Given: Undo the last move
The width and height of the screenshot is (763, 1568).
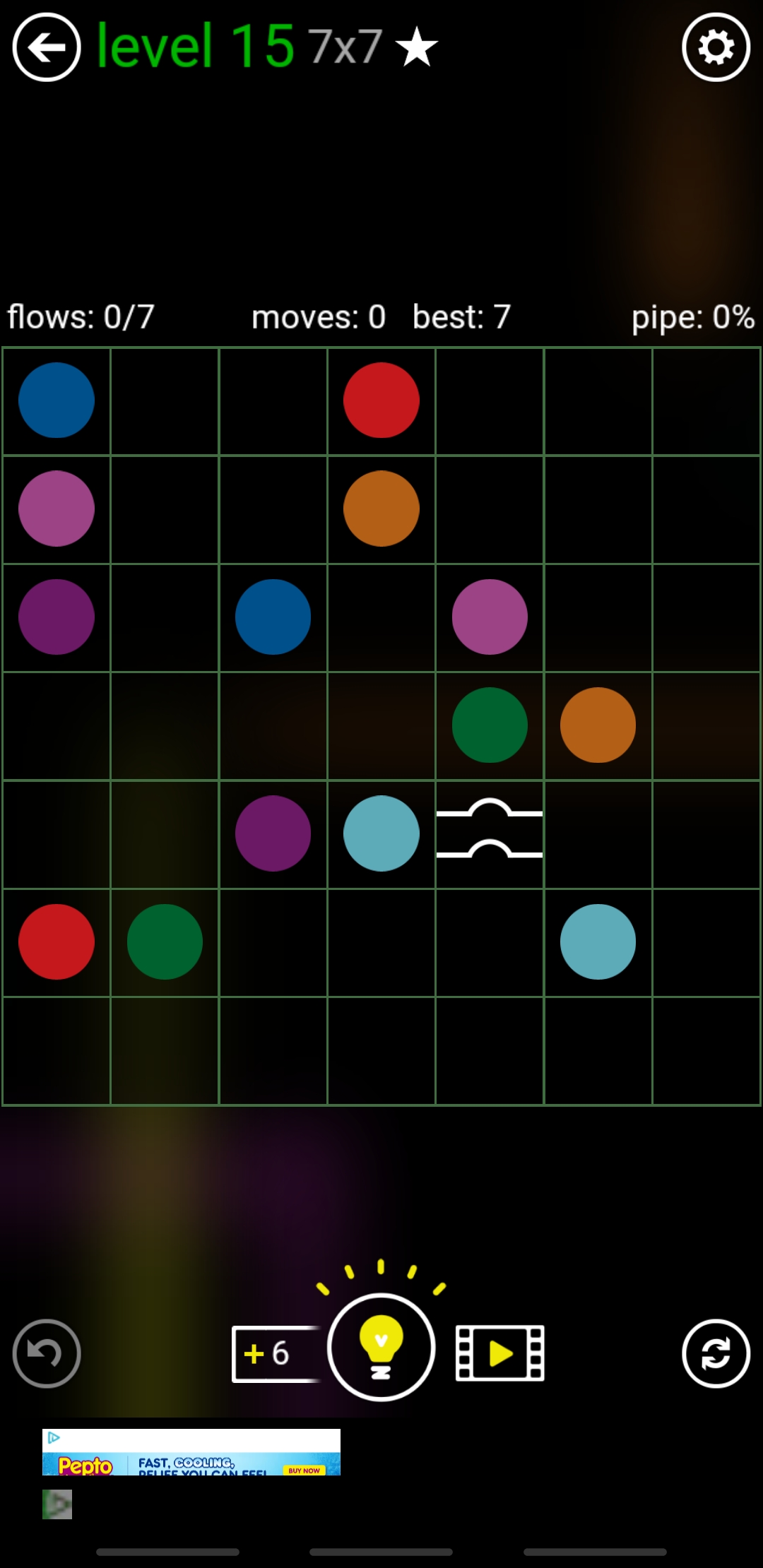Looking at the screenshot, I should (47, 1353).
